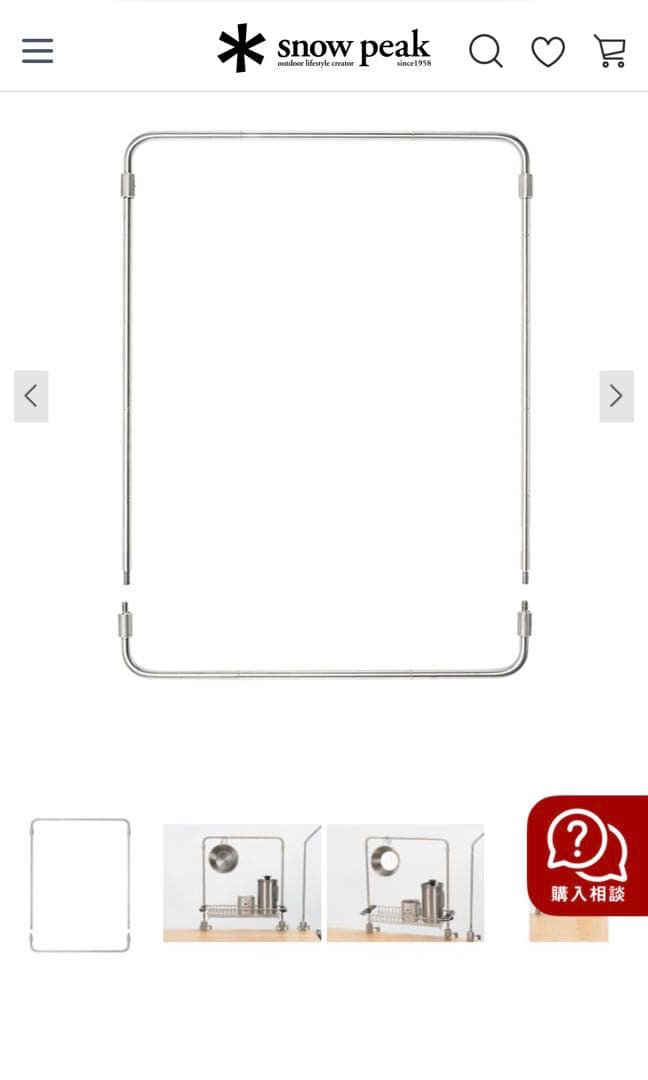The height and width of the screenshot is (1080, 648).
Task: Show the previous product image
Action: (31, 396)
